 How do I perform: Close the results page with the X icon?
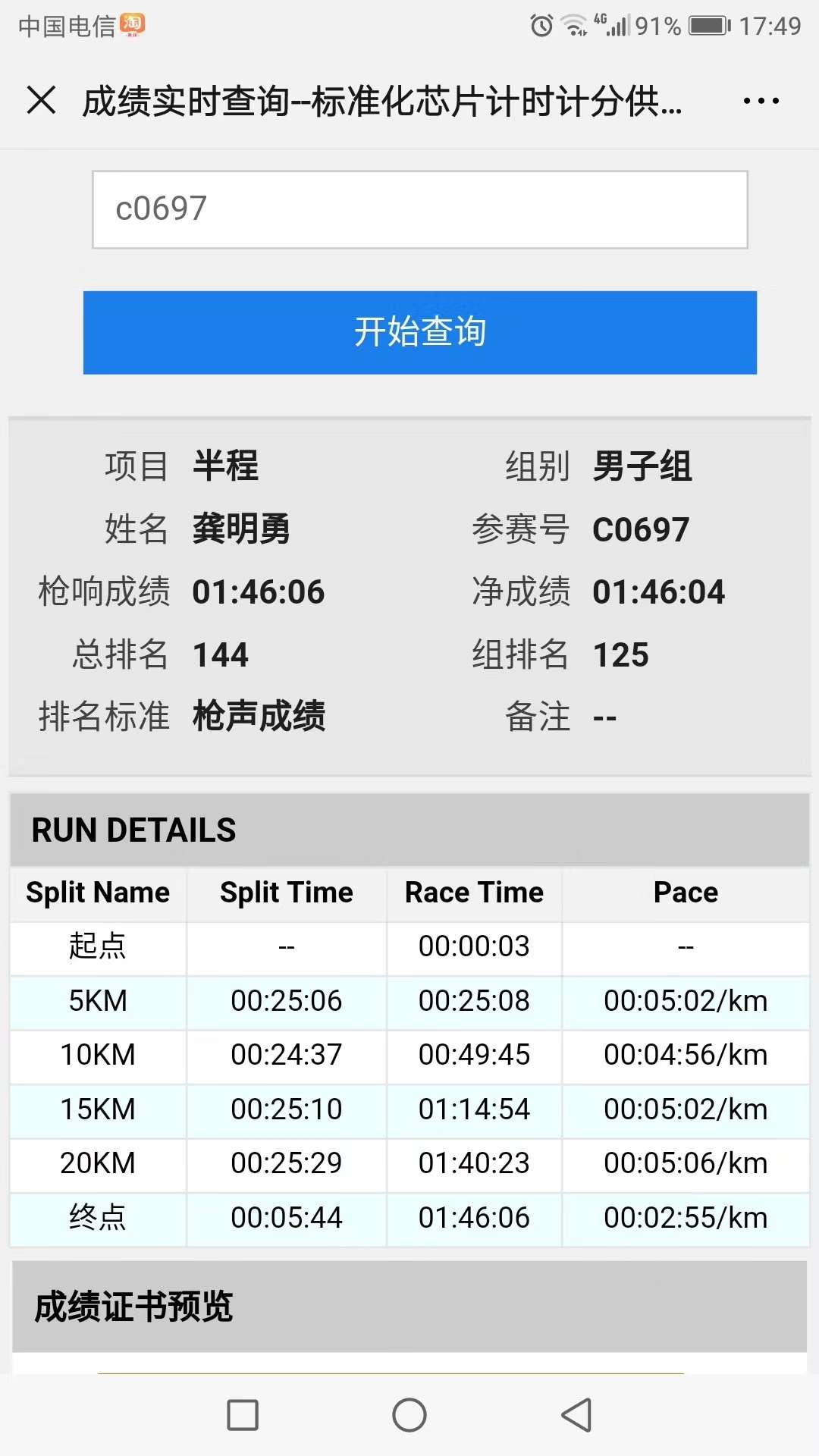[x=41, y=100]
